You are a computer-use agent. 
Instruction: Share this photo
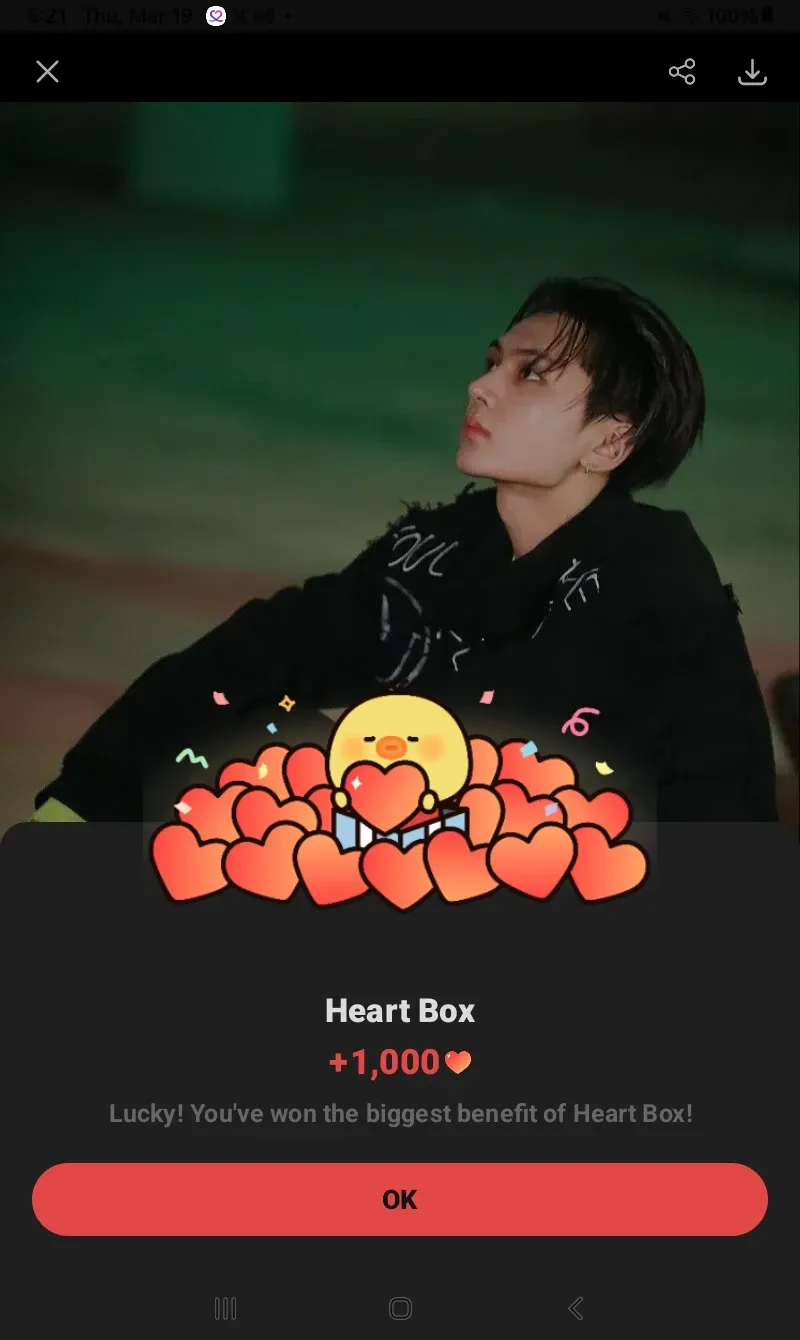click(x=682, y=72)
